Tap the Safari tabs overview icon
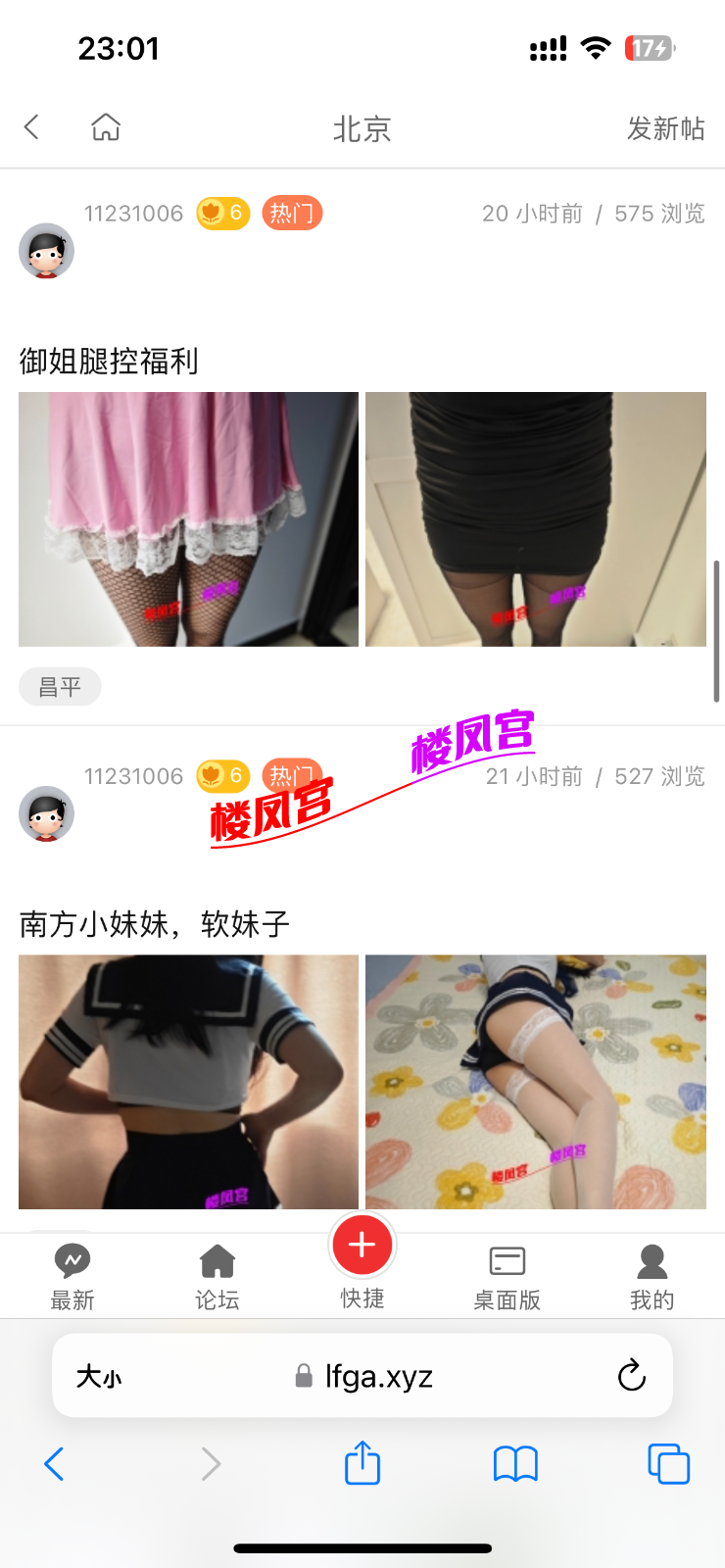The image size is (725, 1568). pos(668,1463)
